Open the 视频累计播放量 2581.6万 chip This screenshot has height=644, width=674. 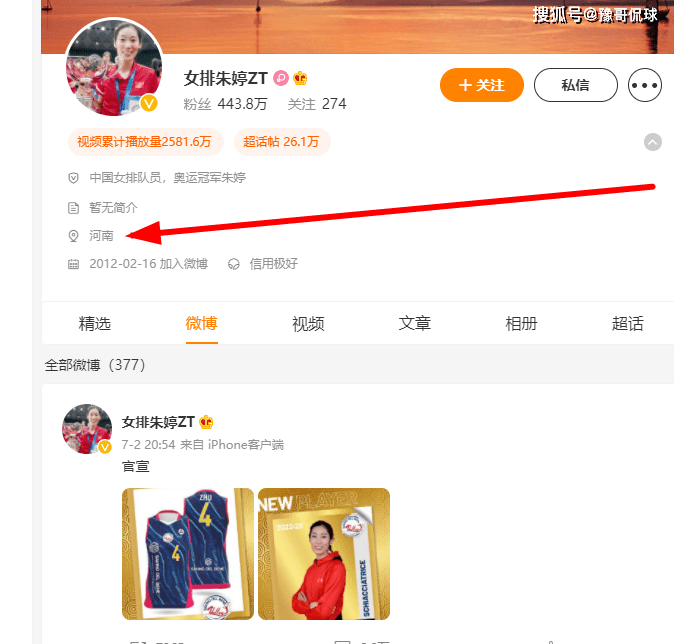[145, 142]
